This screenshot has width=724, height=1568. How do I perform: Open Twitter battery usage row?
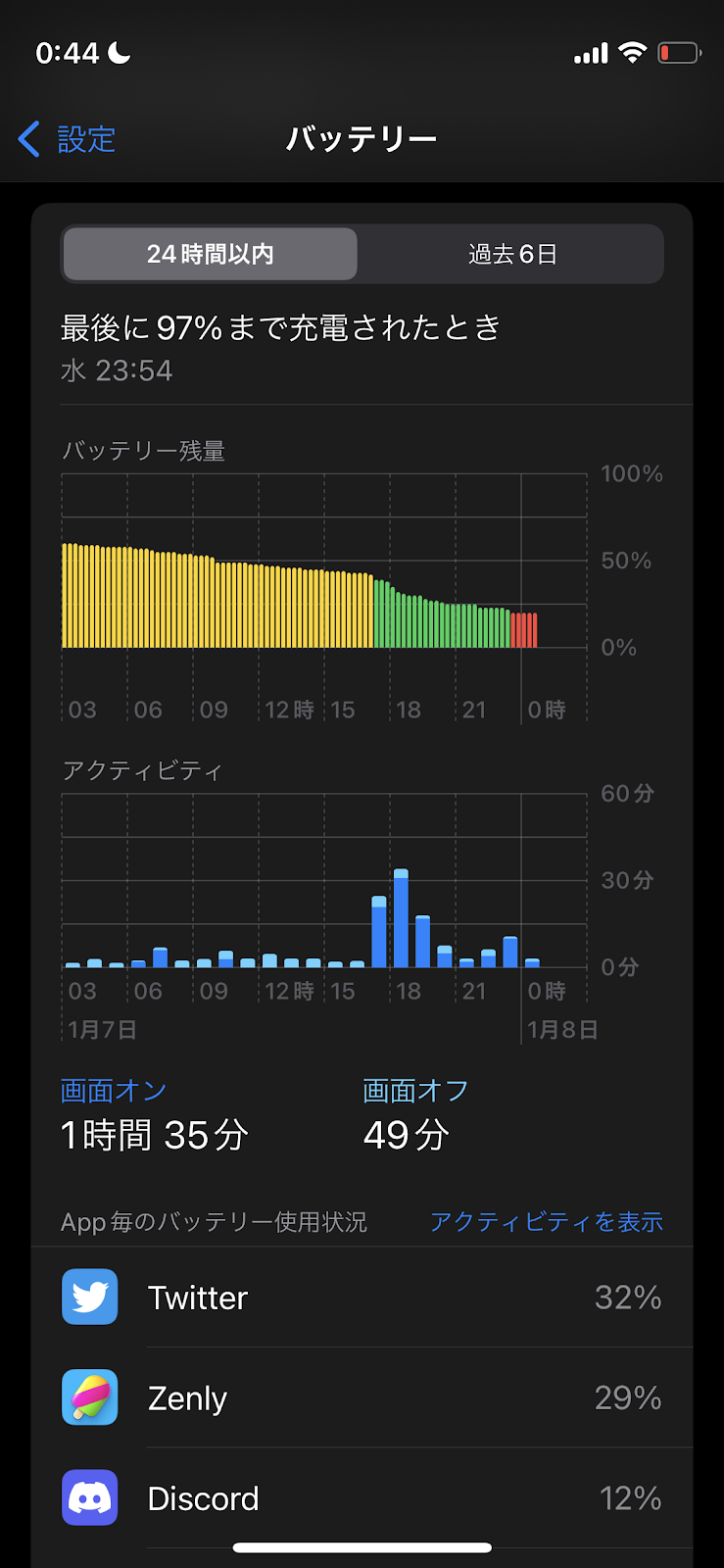pos(362,1297)
